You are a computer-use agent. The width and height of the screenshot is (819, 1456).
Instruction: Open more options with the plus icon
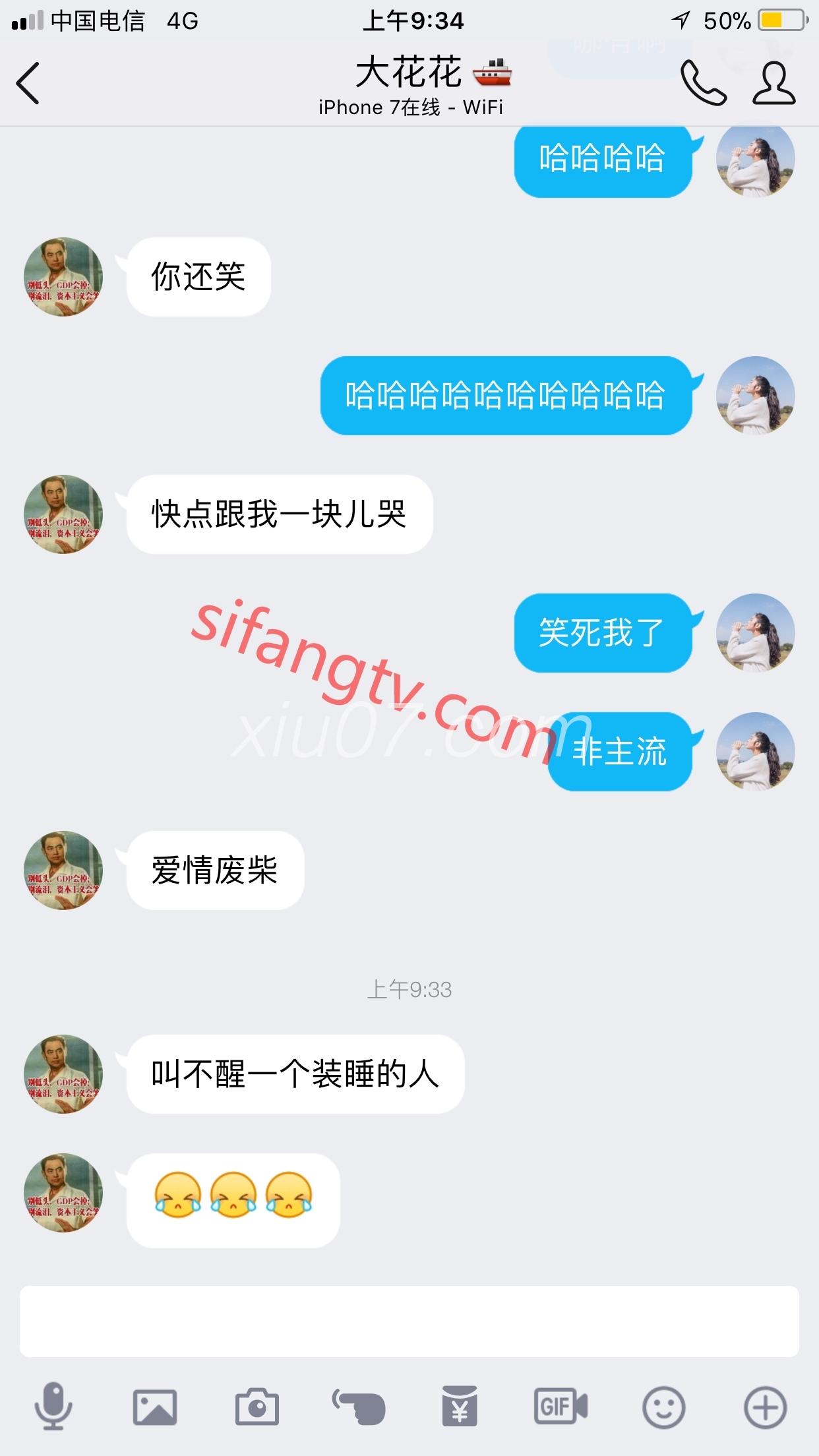point(765,1407)
